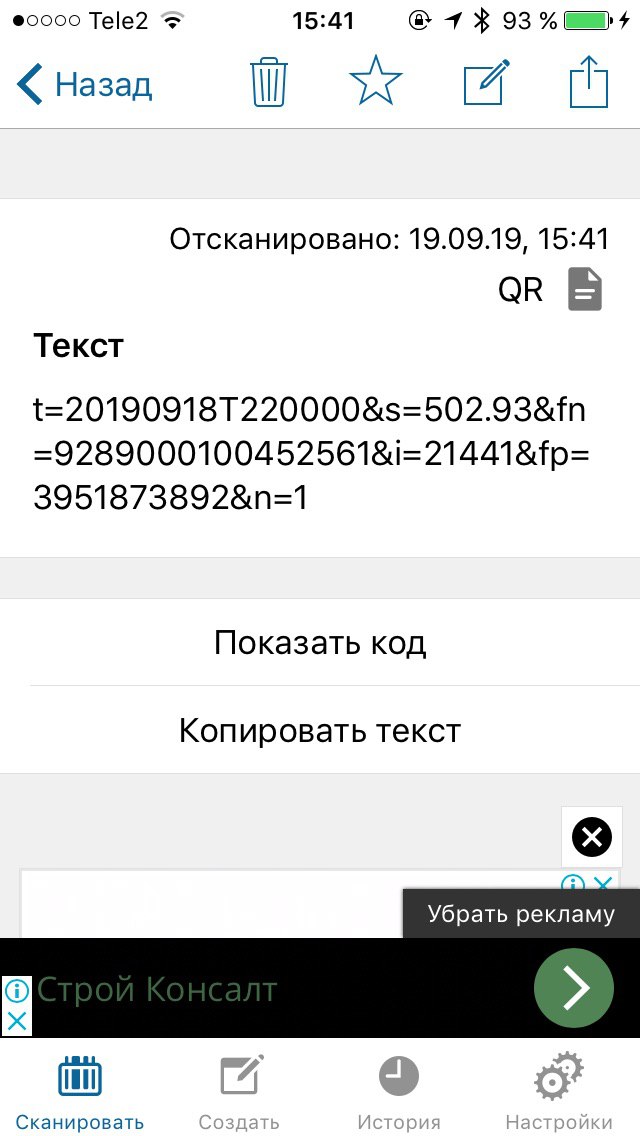Open the Строй Консалт ad arrow
This screenshot has width=640, height=1136.
click(x=573, y=988)
